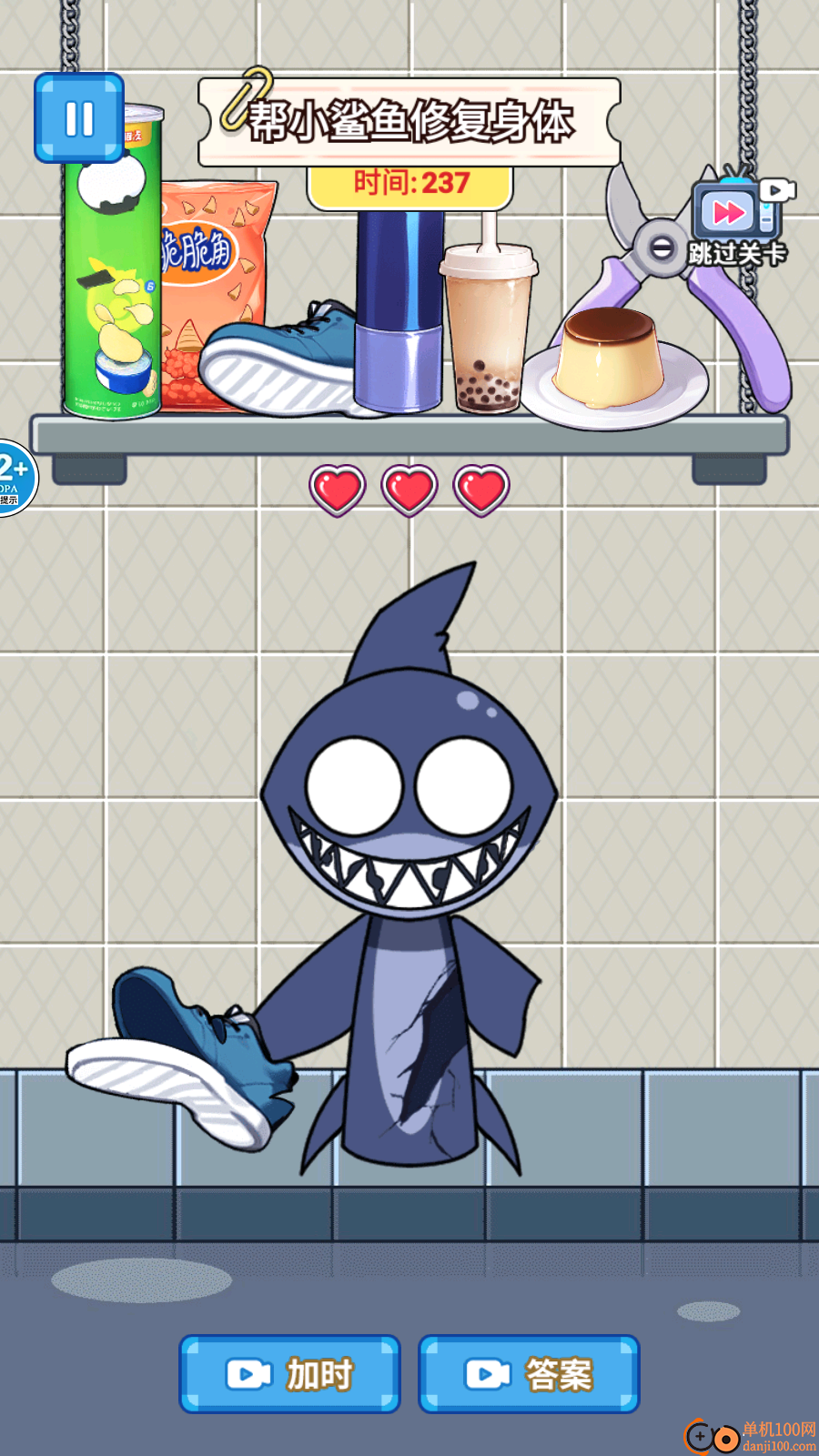Pause the game
The width and height of the screenshot is (819, 1456).
pyautogui.click(x=79, y=118)
